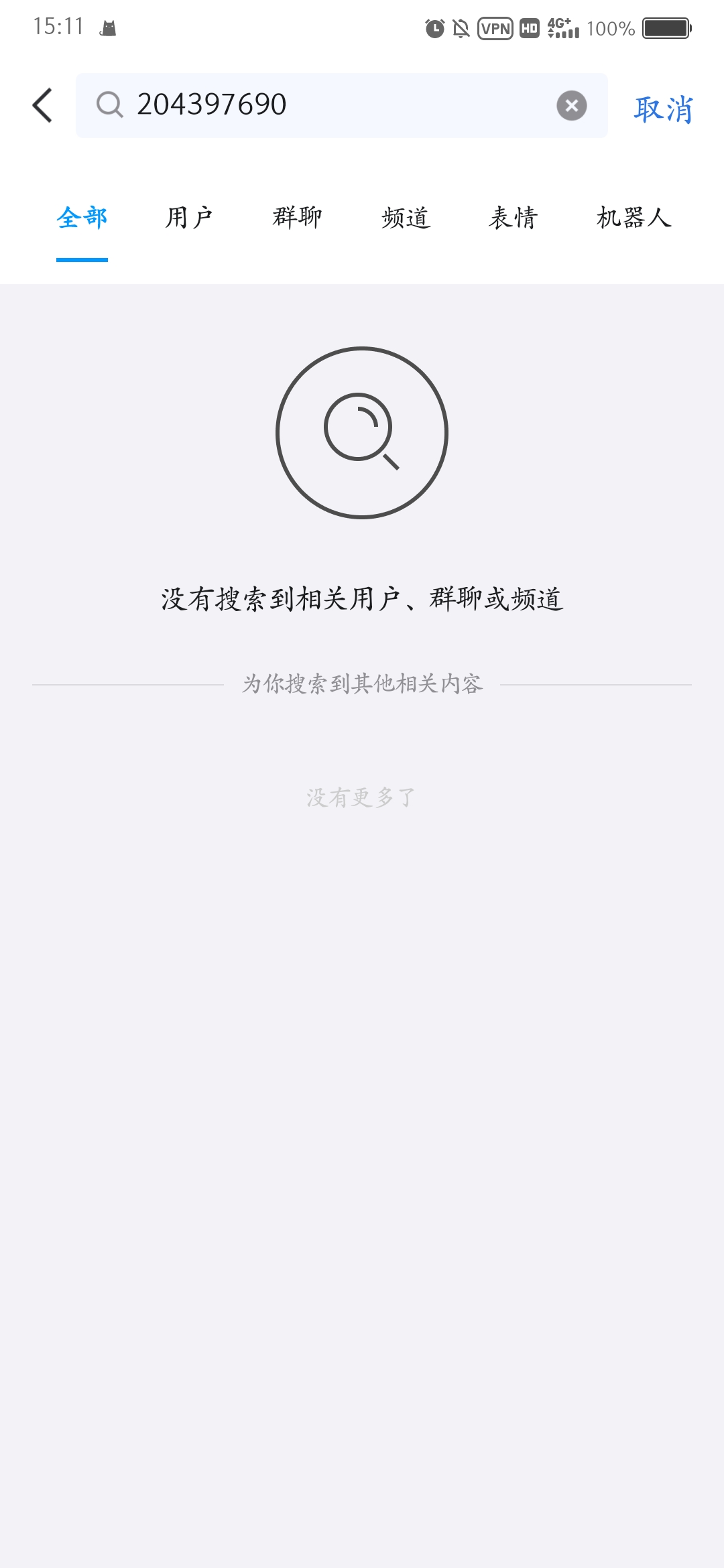Show 表情 search results

pos(513,218)
